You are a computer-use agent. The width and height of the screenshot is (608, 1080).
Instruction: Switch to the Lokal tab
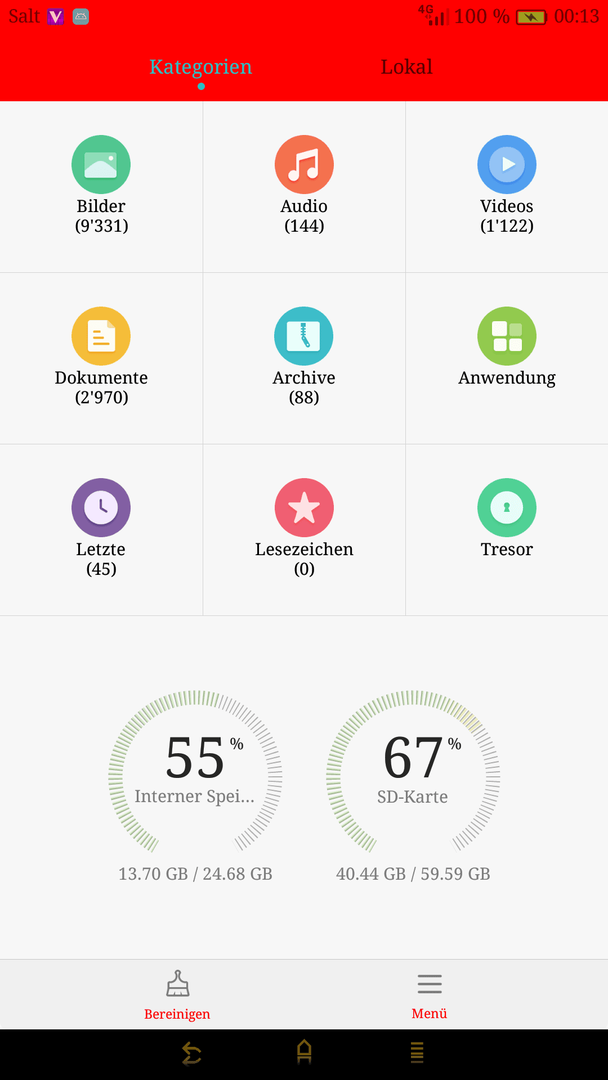[407, 67]
